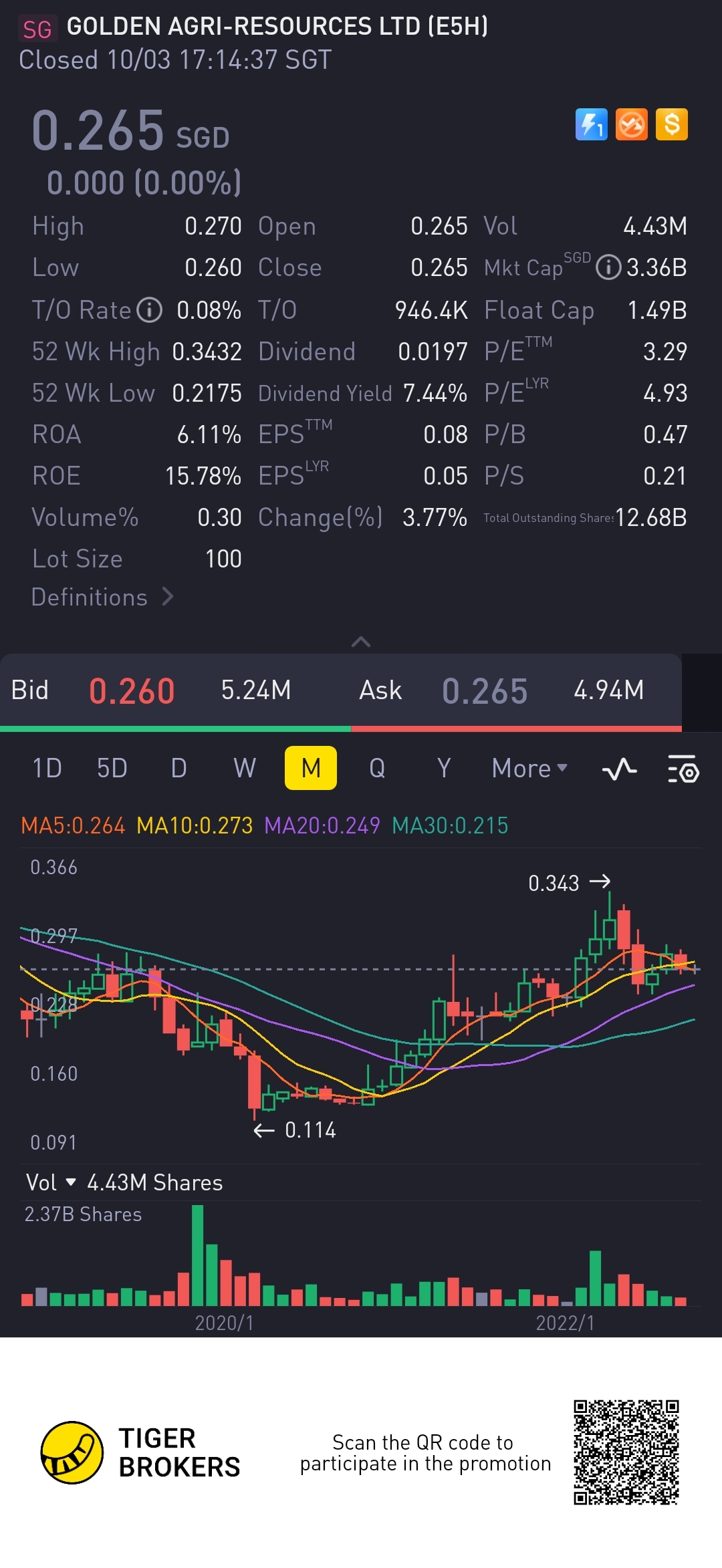Collapse the stock details panel chevron

point(361,642)
